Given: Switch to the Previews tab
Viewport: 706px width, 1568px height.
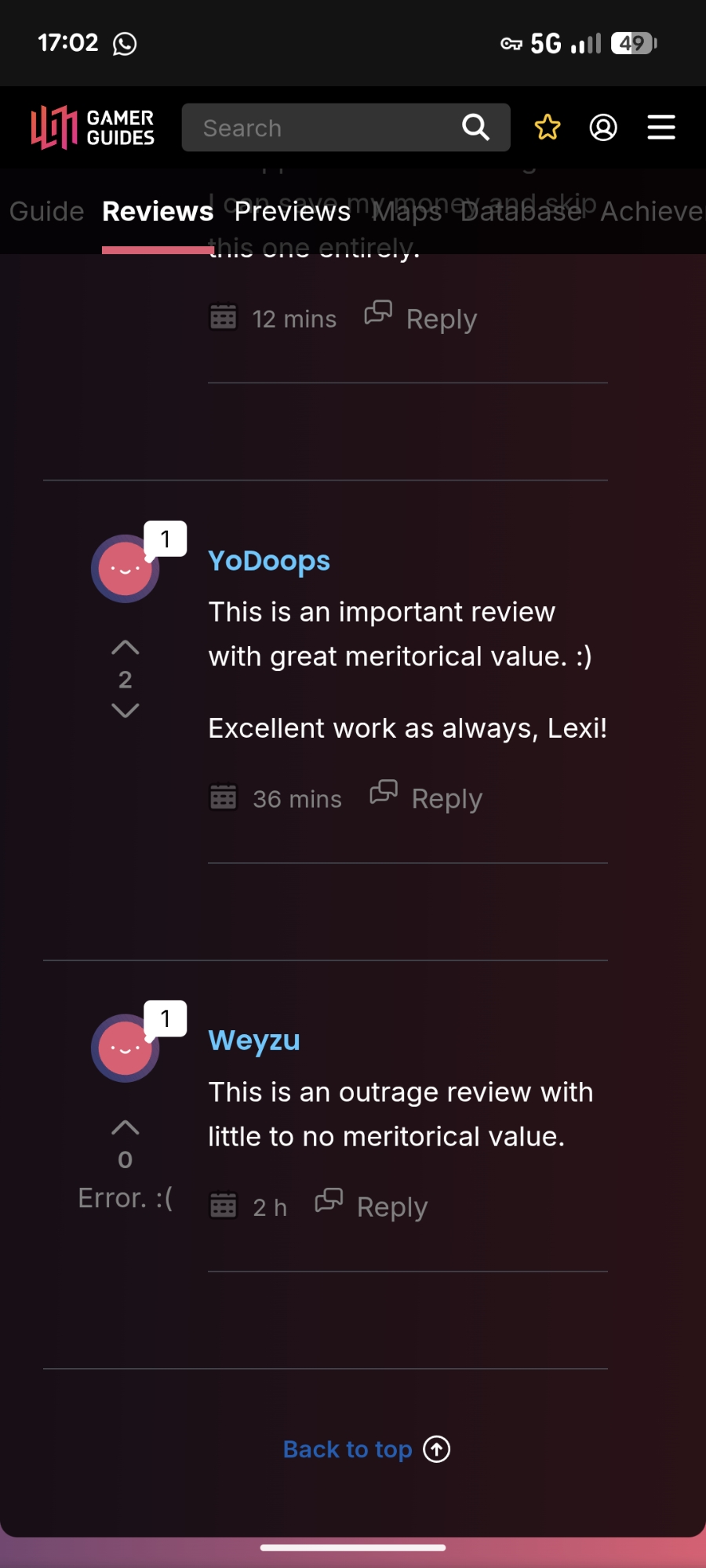Looking at the screenshot, I should (x=293, y=212).
